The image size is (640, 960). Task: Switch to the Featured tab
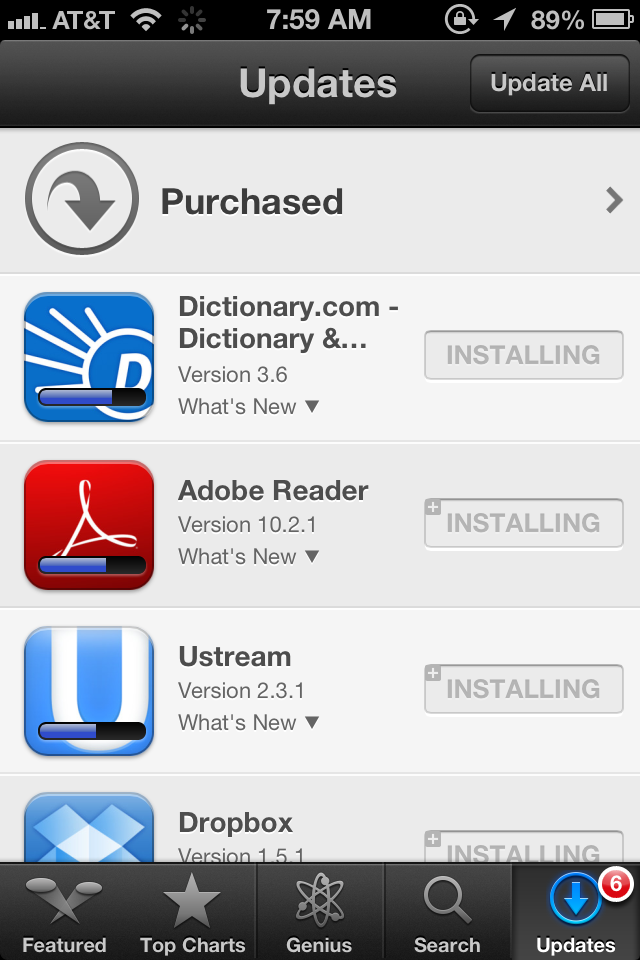point(64,912)
